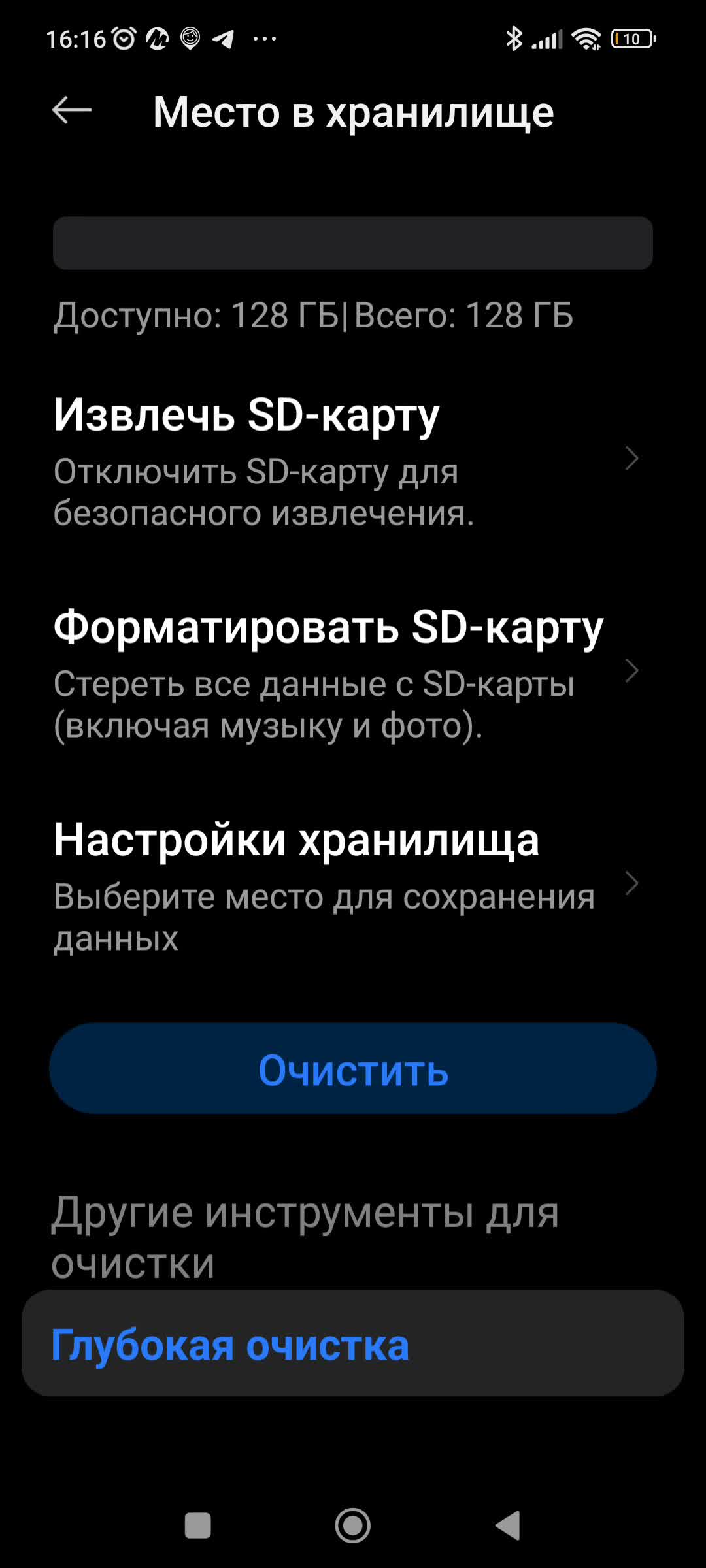Go back using the top arrow
The height and width of the screenshot is (1568, 706).
point(72,110)
